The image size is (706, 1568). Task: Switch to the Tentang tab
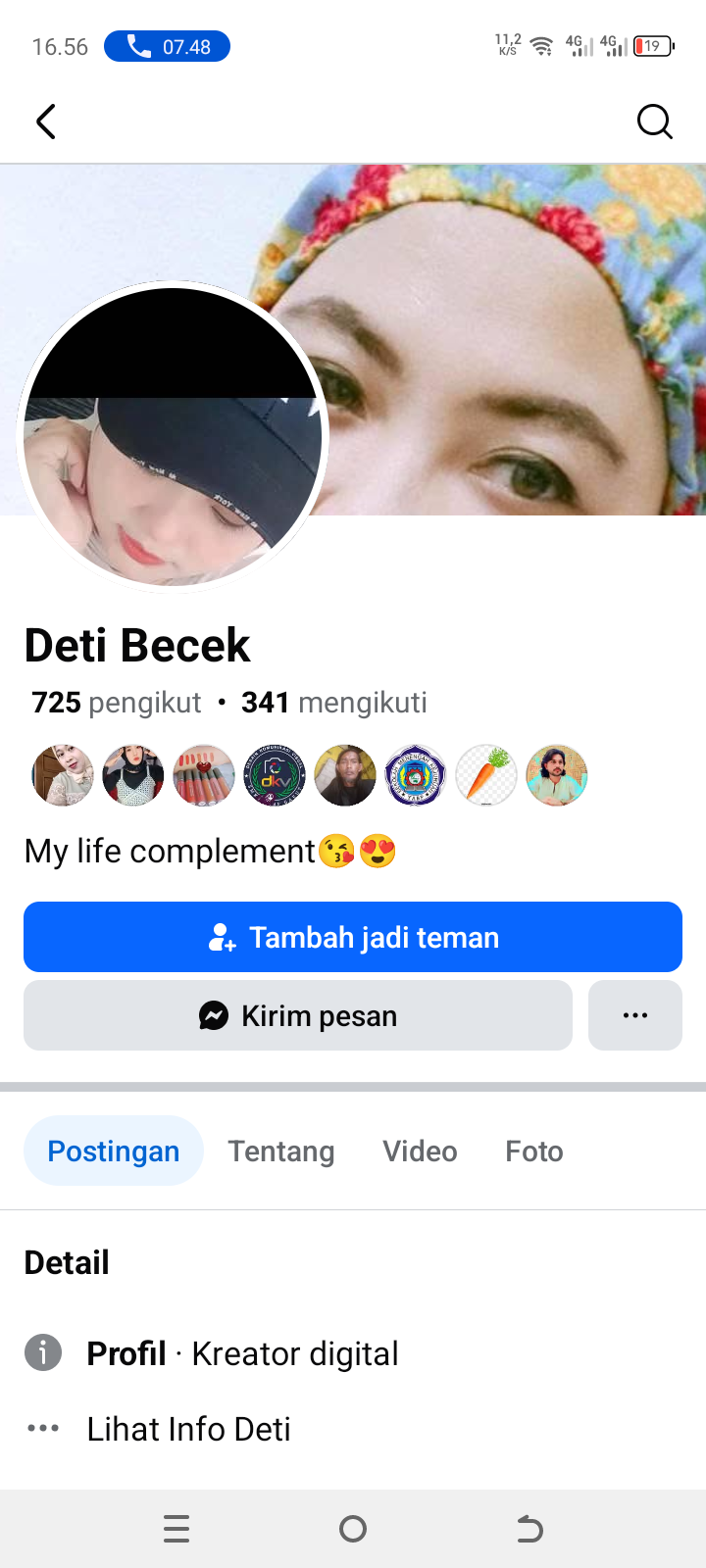(281, 1151)
